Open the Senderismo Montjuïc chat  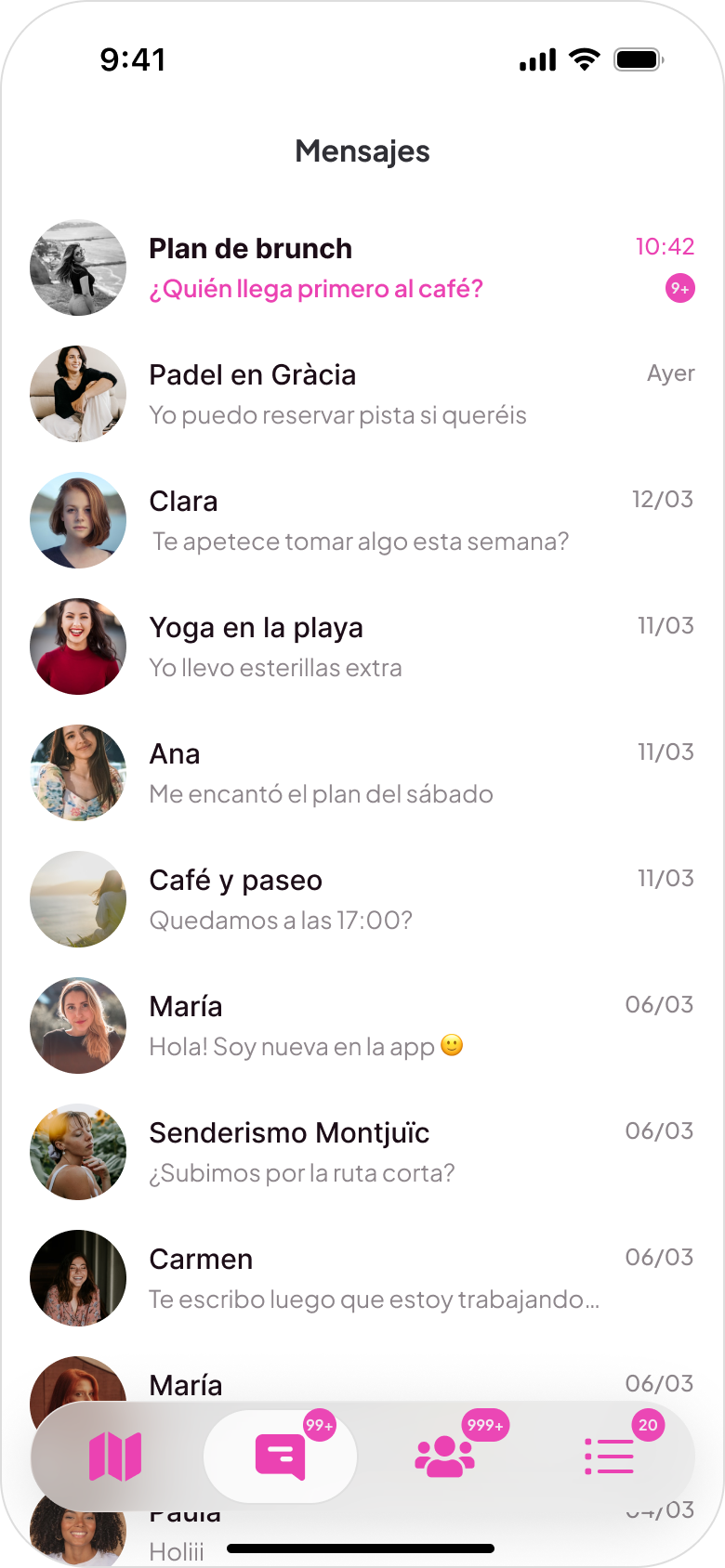coord(362,1152)
